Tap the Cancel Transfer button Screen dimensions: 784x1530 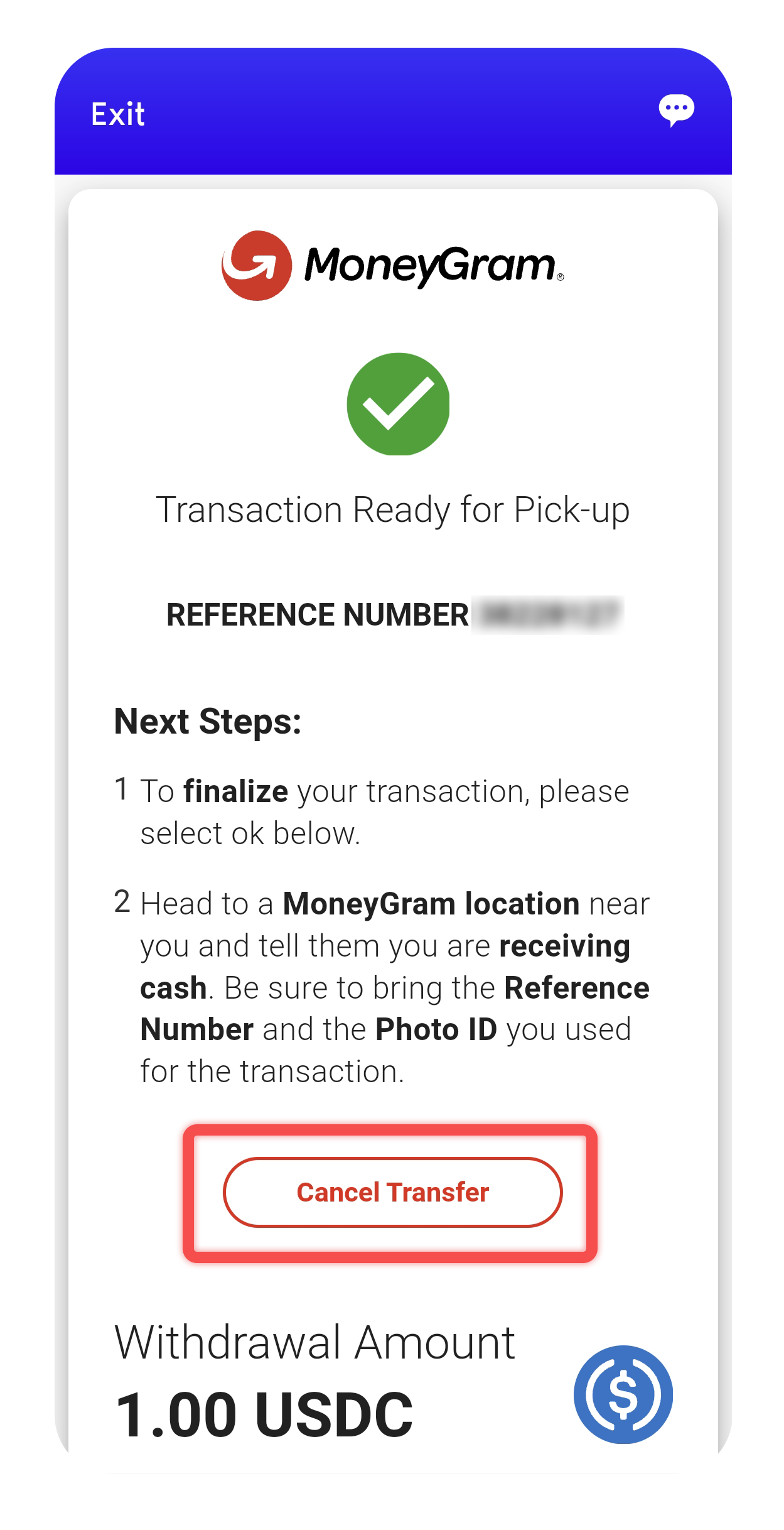coord(392,1192)
